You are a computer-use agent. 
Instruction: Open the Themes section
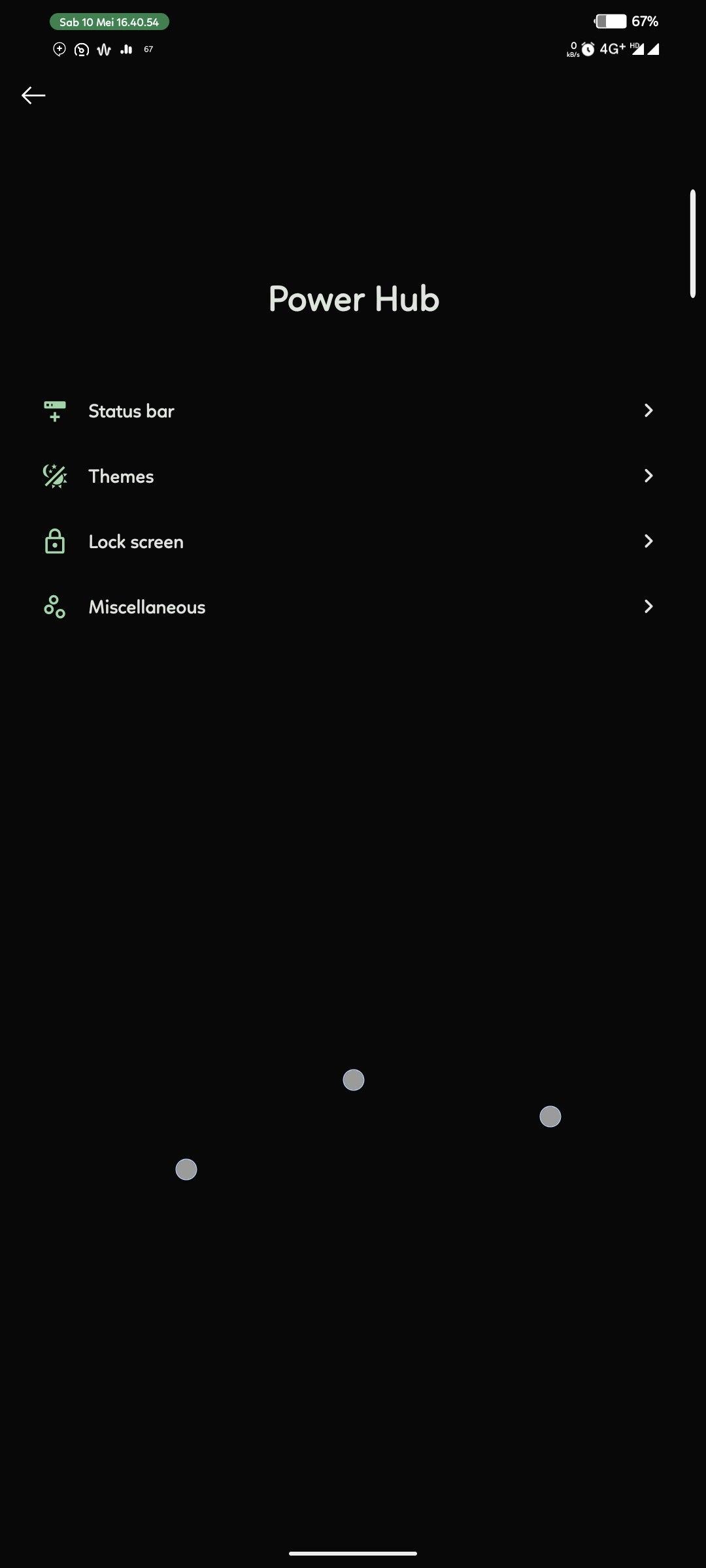coord(353,476)
